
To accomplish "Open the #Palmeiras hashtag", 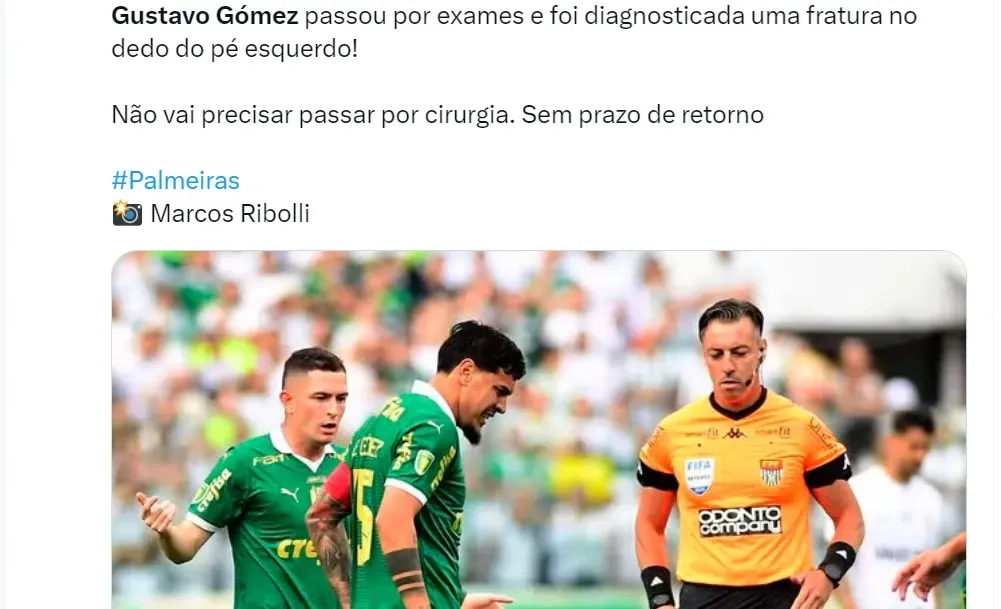I will point(176,181).
